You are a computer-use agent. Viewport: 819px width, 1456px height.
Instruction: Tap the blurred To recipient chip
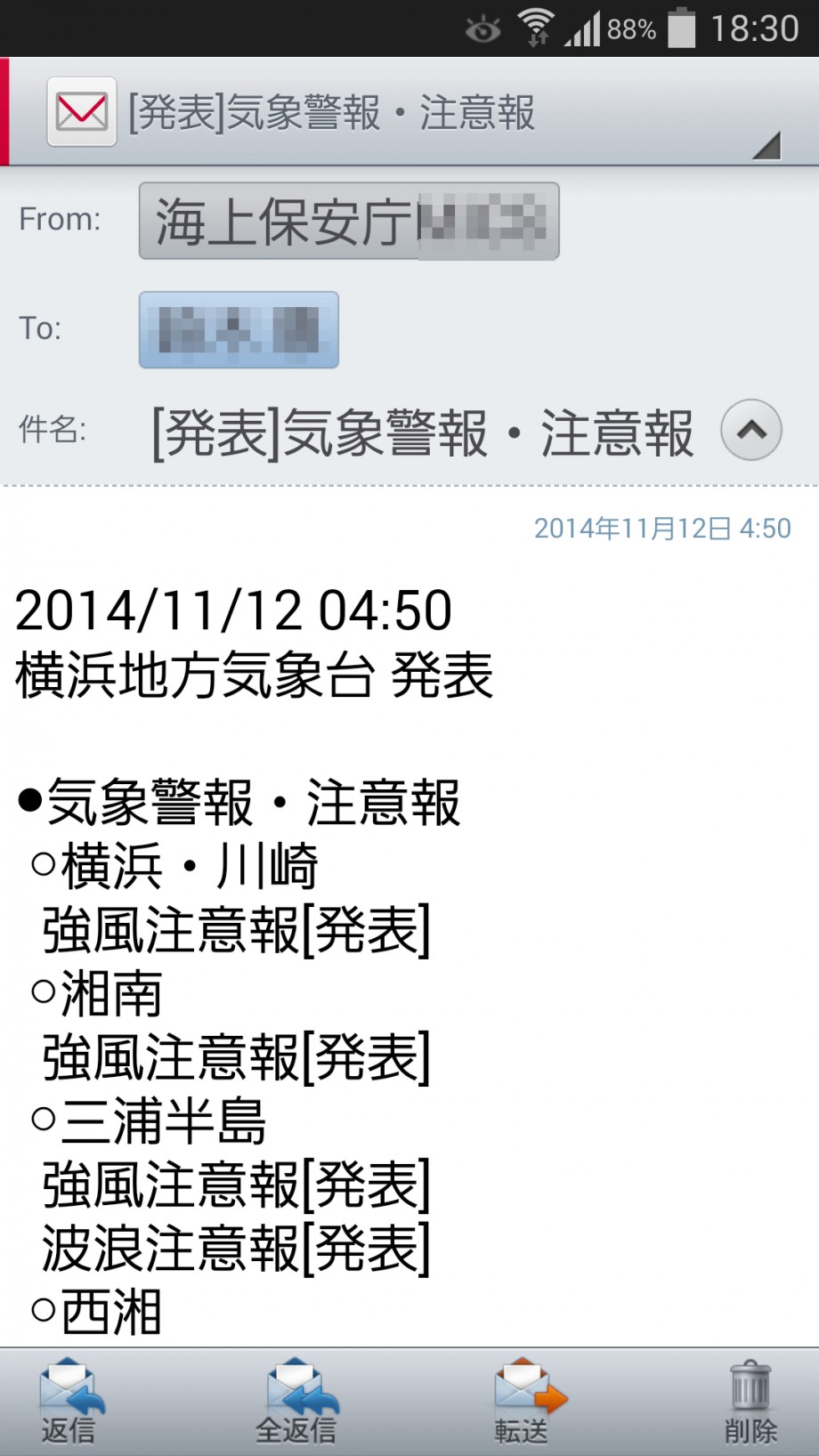tap(239, 330)
